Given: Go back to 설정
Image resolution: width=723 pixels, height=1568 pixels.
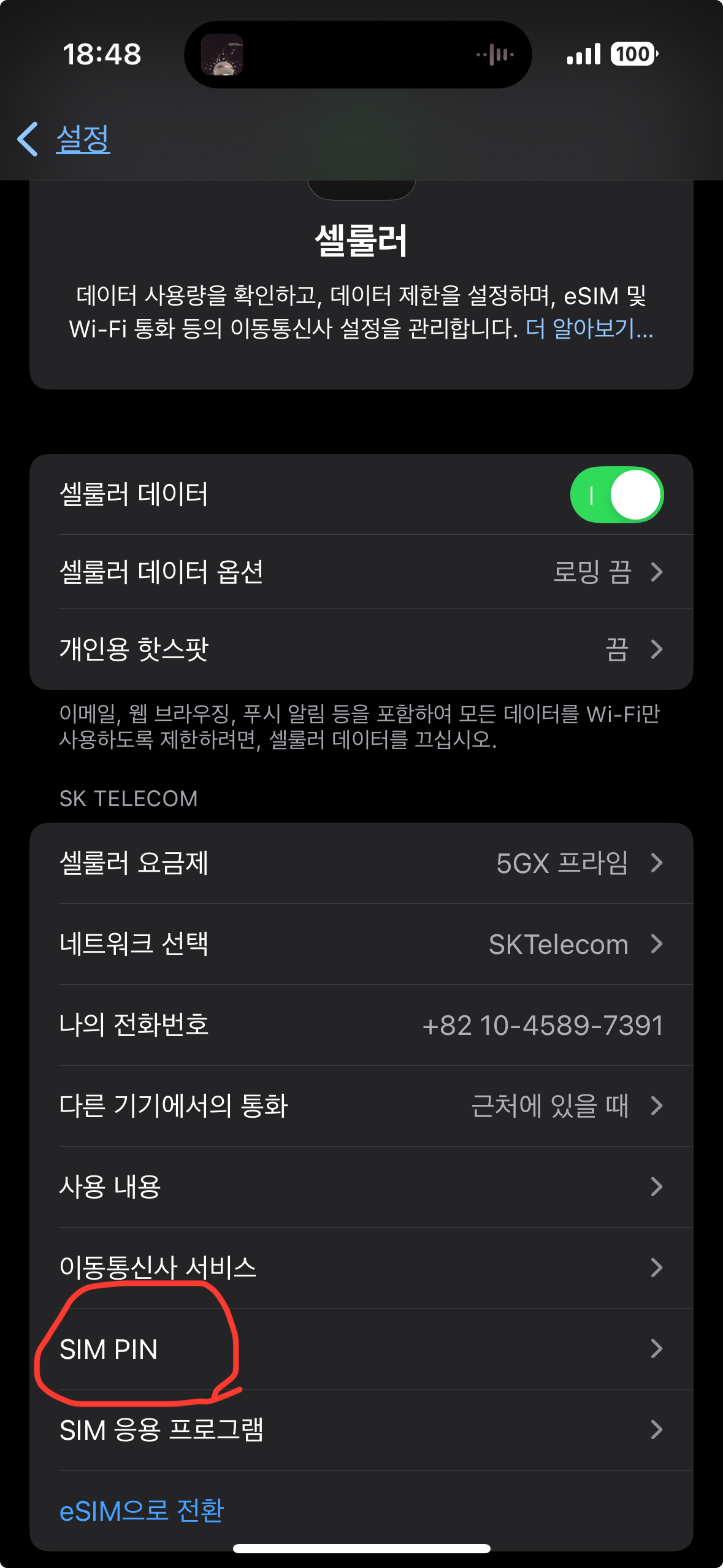Looking at the screenshot, I should (64, 139).
